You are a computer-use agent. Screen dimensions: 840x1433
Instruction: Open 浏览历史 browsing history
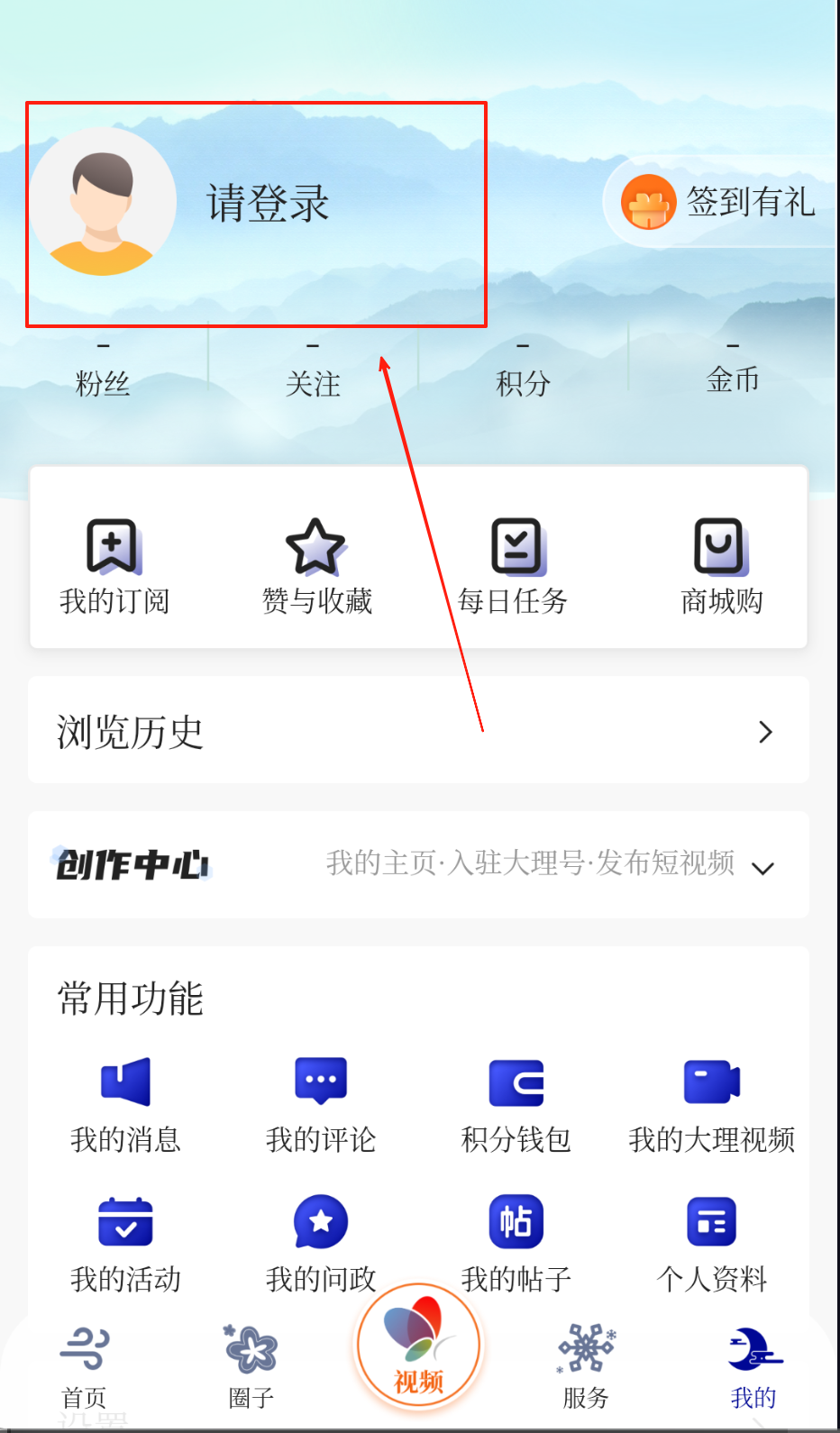pyautogui.click(x=418, y=731)
